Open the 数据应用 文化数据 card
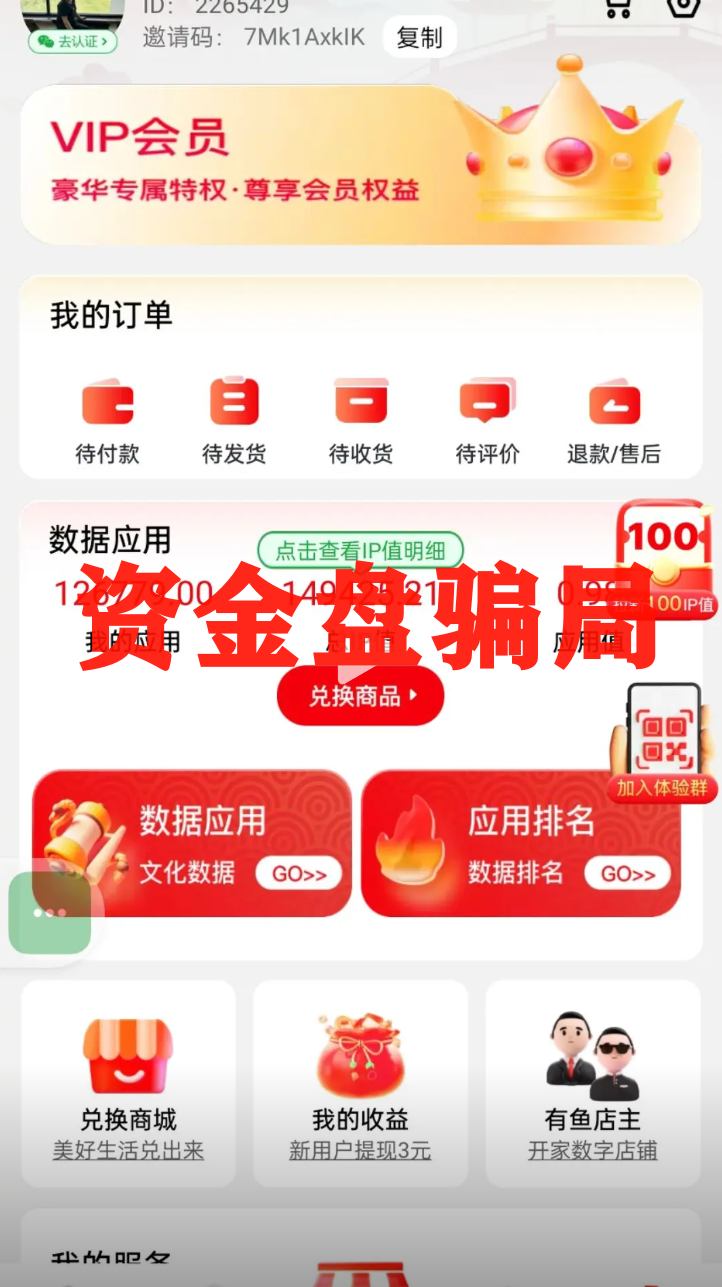Image resolution: width=722 pixels, height=1287 pixels. [x=192, y=843]
